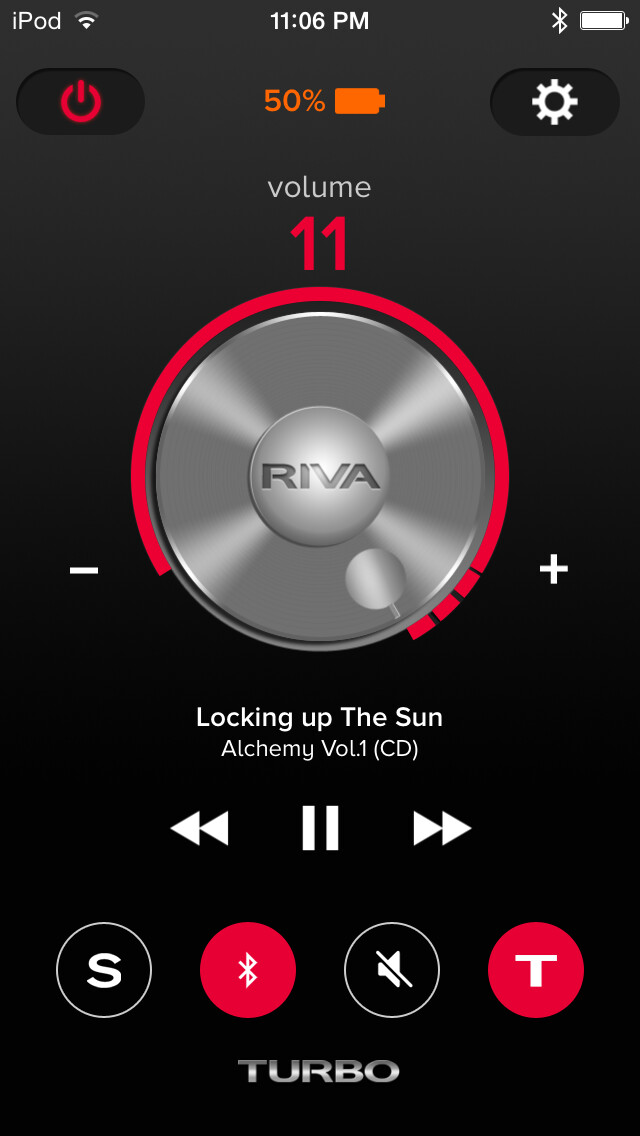Tap the RIVA volume knob
The width and height of the screenshot is (640, 1136).
coord(320,476)
